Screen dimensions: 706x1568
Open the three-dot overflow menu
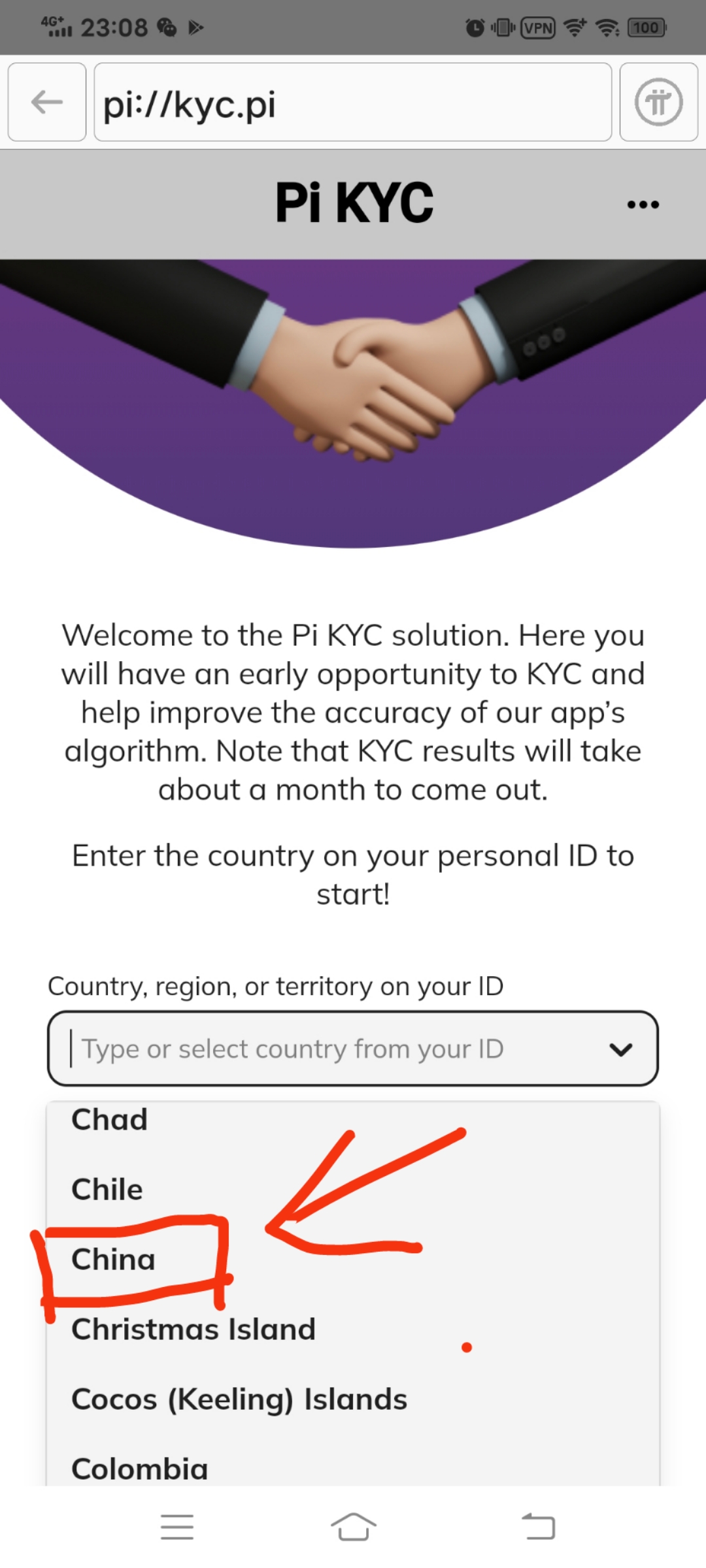[643, 204]
